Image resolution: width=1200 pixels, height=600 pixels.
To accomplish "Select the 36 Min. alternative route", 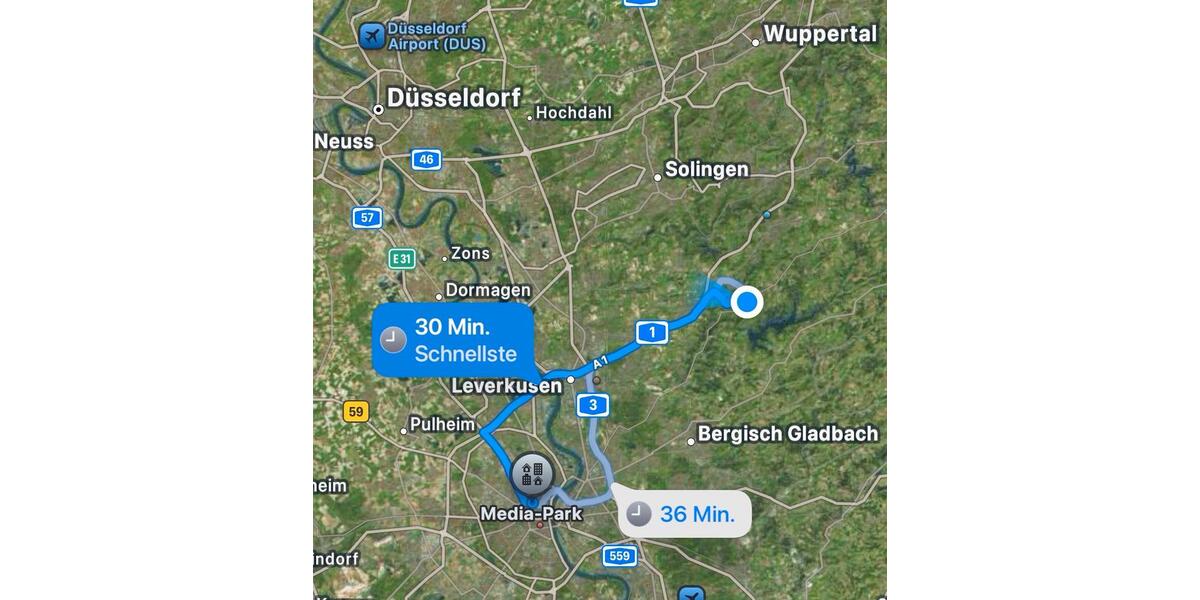I will click(683, 514).
